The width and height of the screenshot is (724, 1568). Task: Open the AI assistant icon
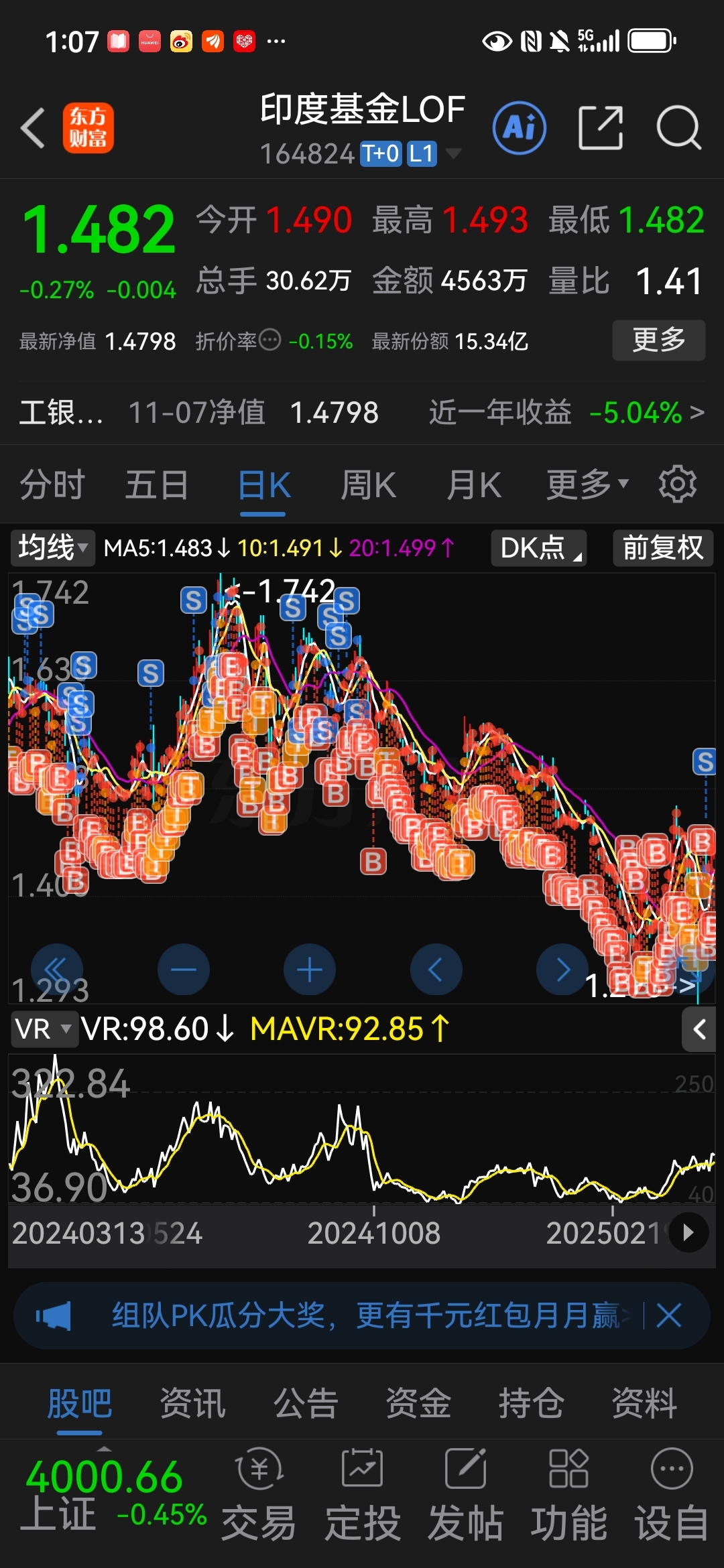click(519, 127)
